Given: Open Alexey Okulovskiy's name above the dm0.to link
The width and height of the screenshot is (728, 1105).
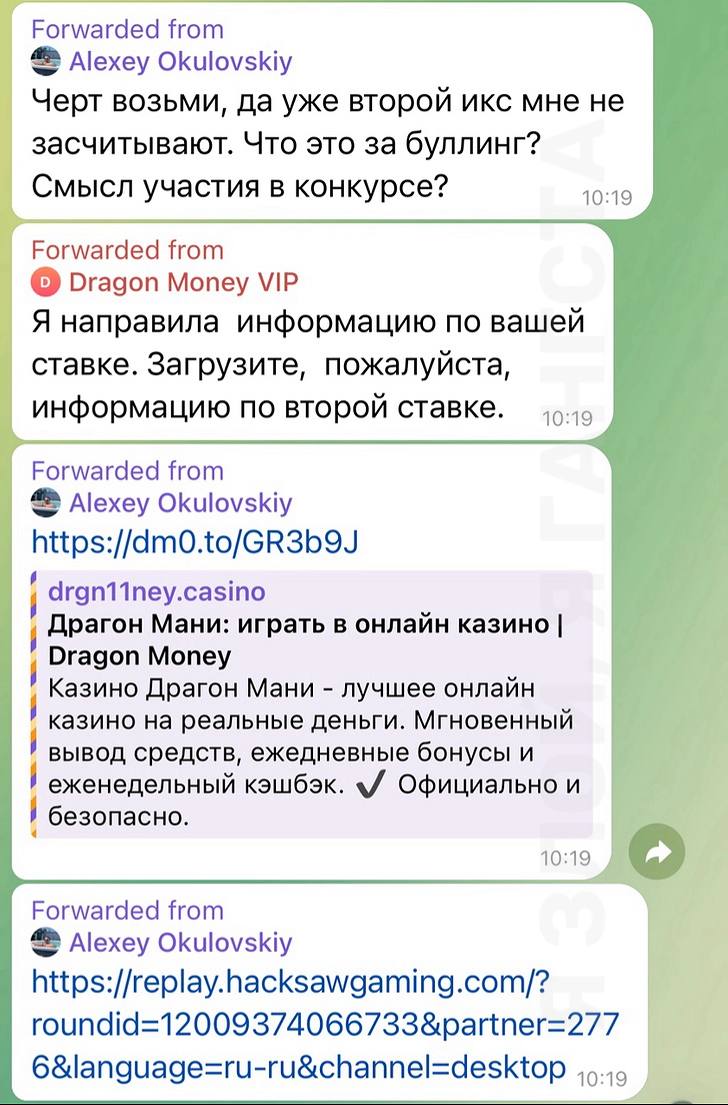Looking at the screenshot, I should tap(180, 502).
